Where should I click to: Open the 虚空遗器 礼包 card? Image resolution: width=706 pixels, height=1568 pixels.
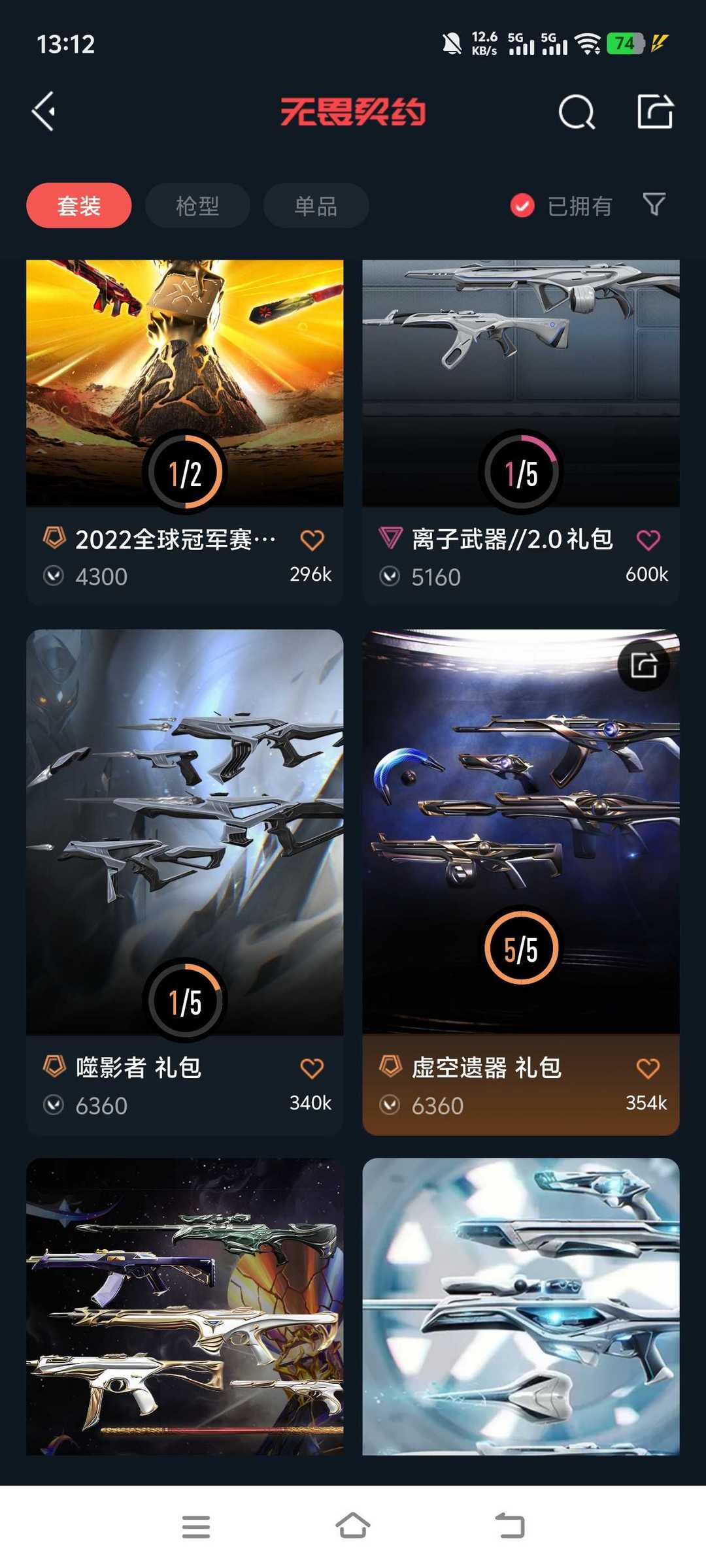521,882
